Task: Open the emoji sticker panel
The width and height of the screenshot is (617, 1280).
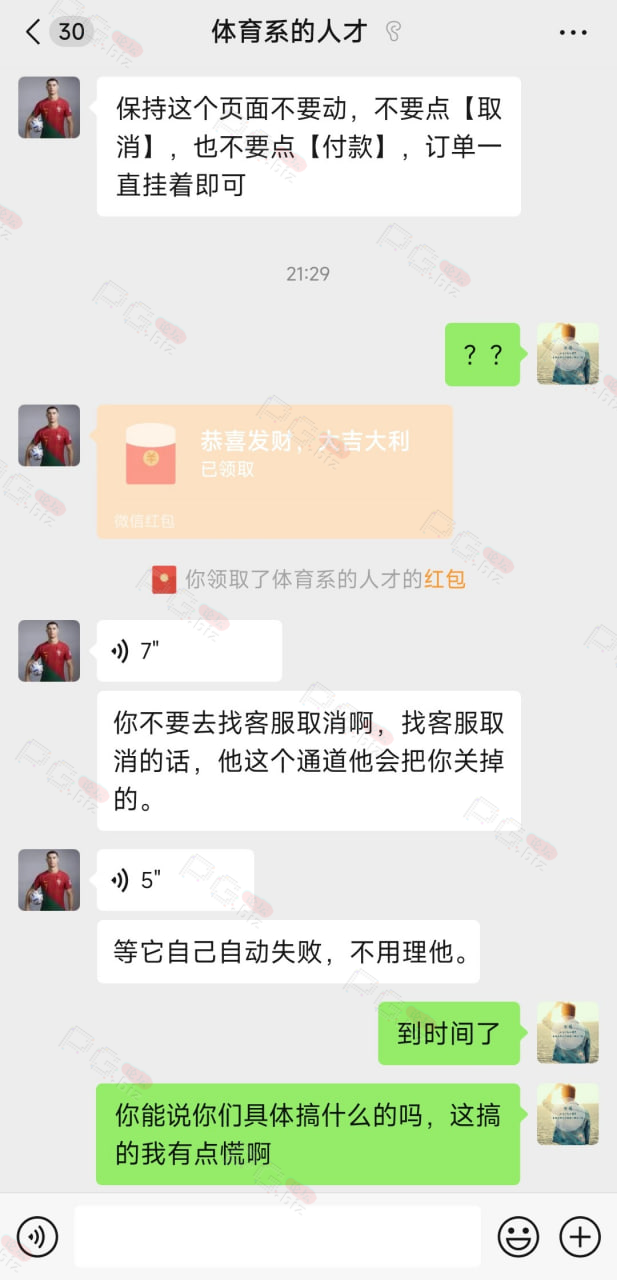Action: 518,1237
